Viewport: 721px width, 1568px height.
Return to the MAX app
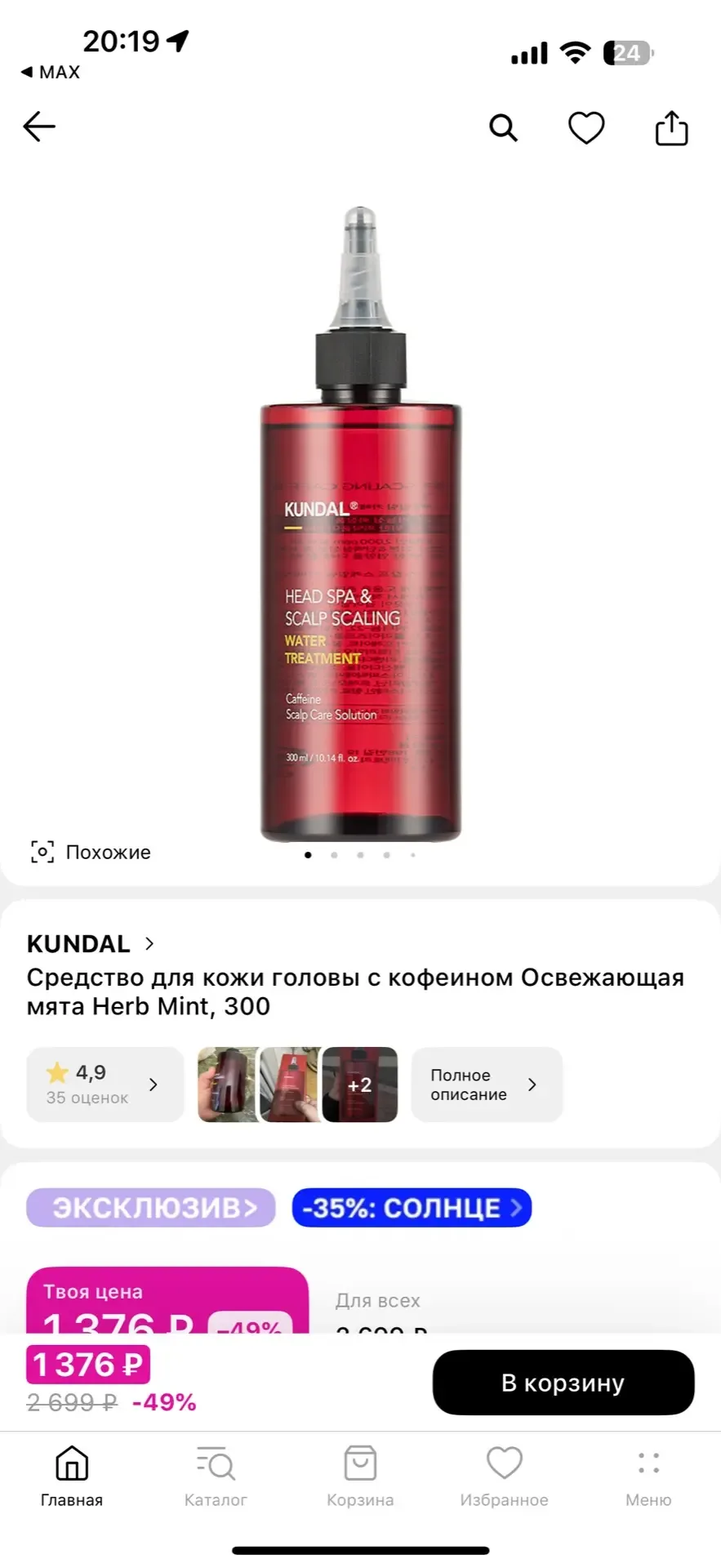click(51, 72)
